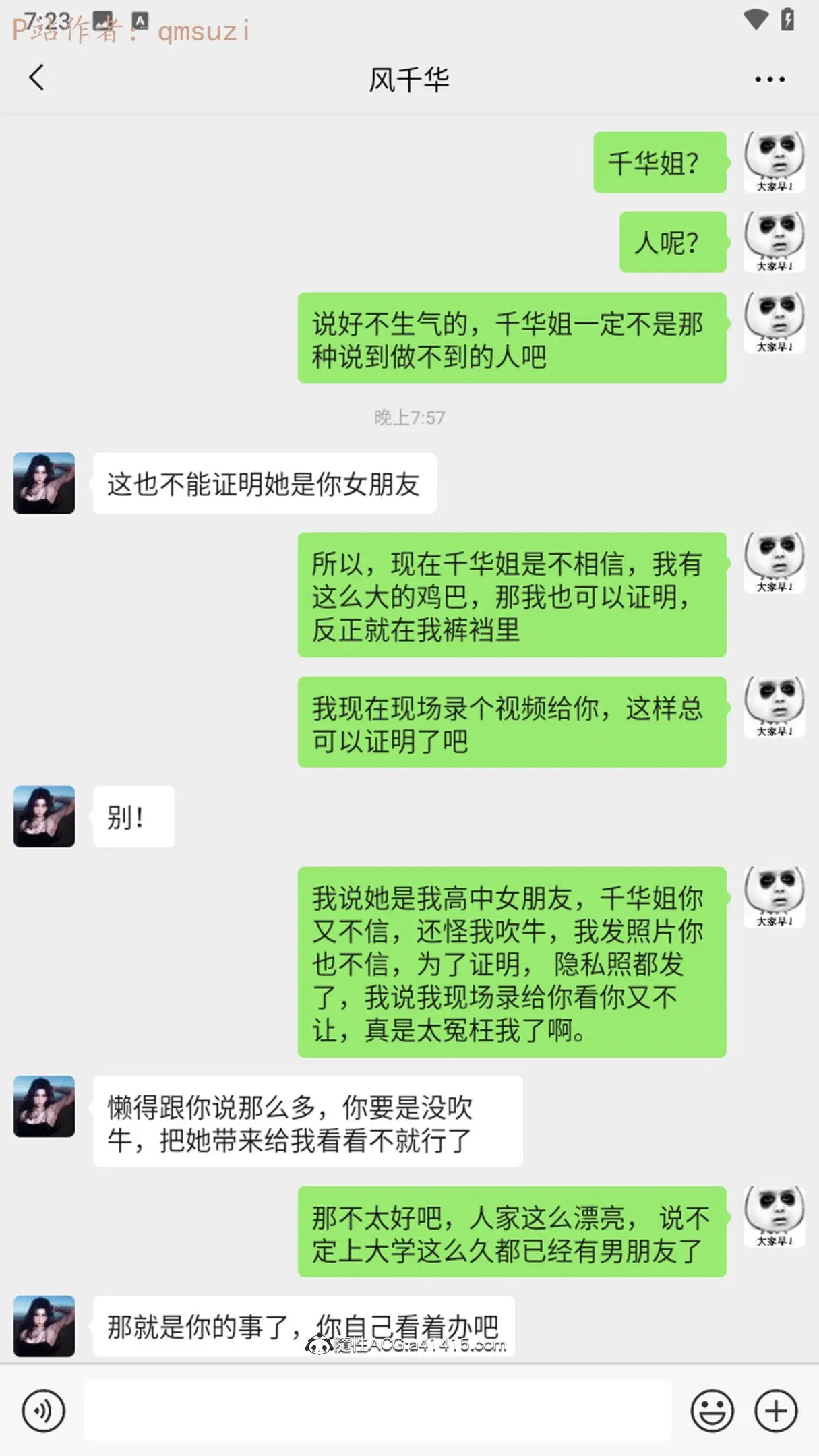819x1456 pixels.
Task: Open the emoji sticker panel
Action: click(712, 1410)
